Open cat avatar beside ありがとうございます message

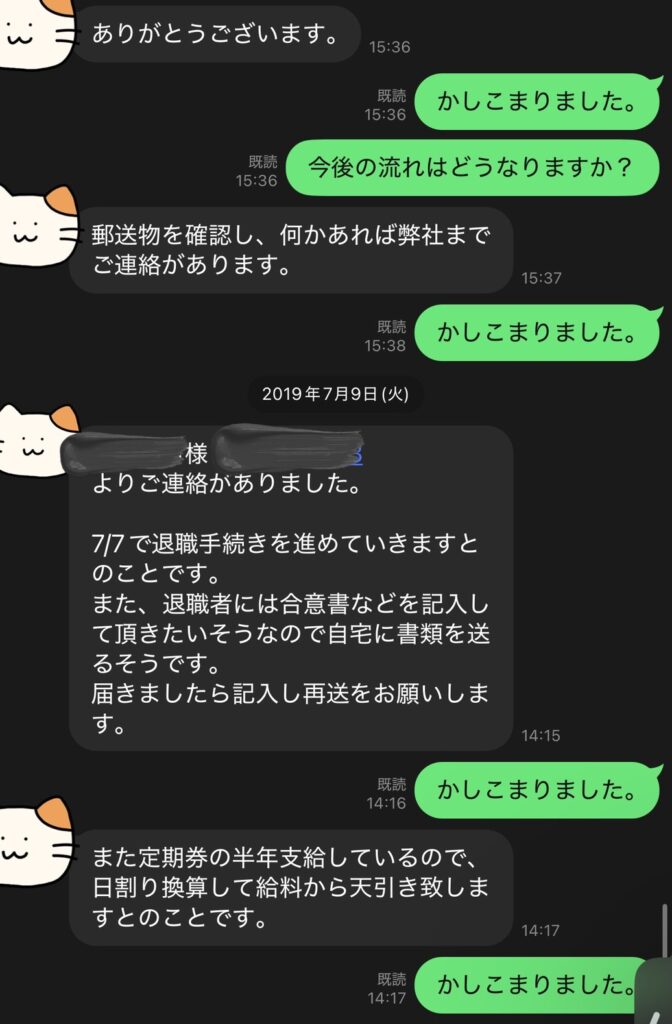[32, 32]
